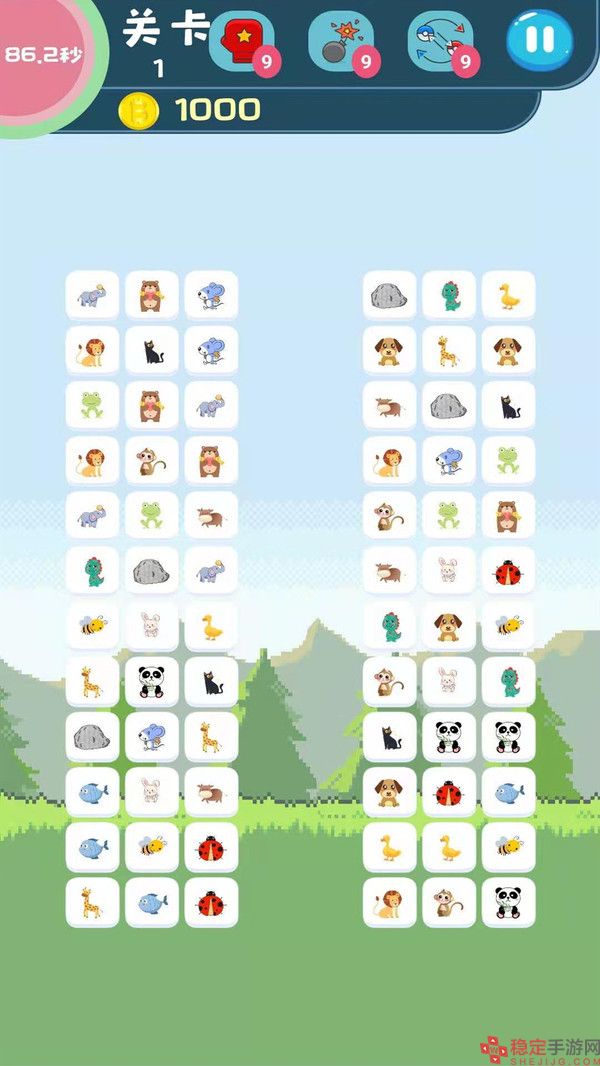This screenshot has height=1066, width=600.
Task: Pause the game
Action: 539,40
